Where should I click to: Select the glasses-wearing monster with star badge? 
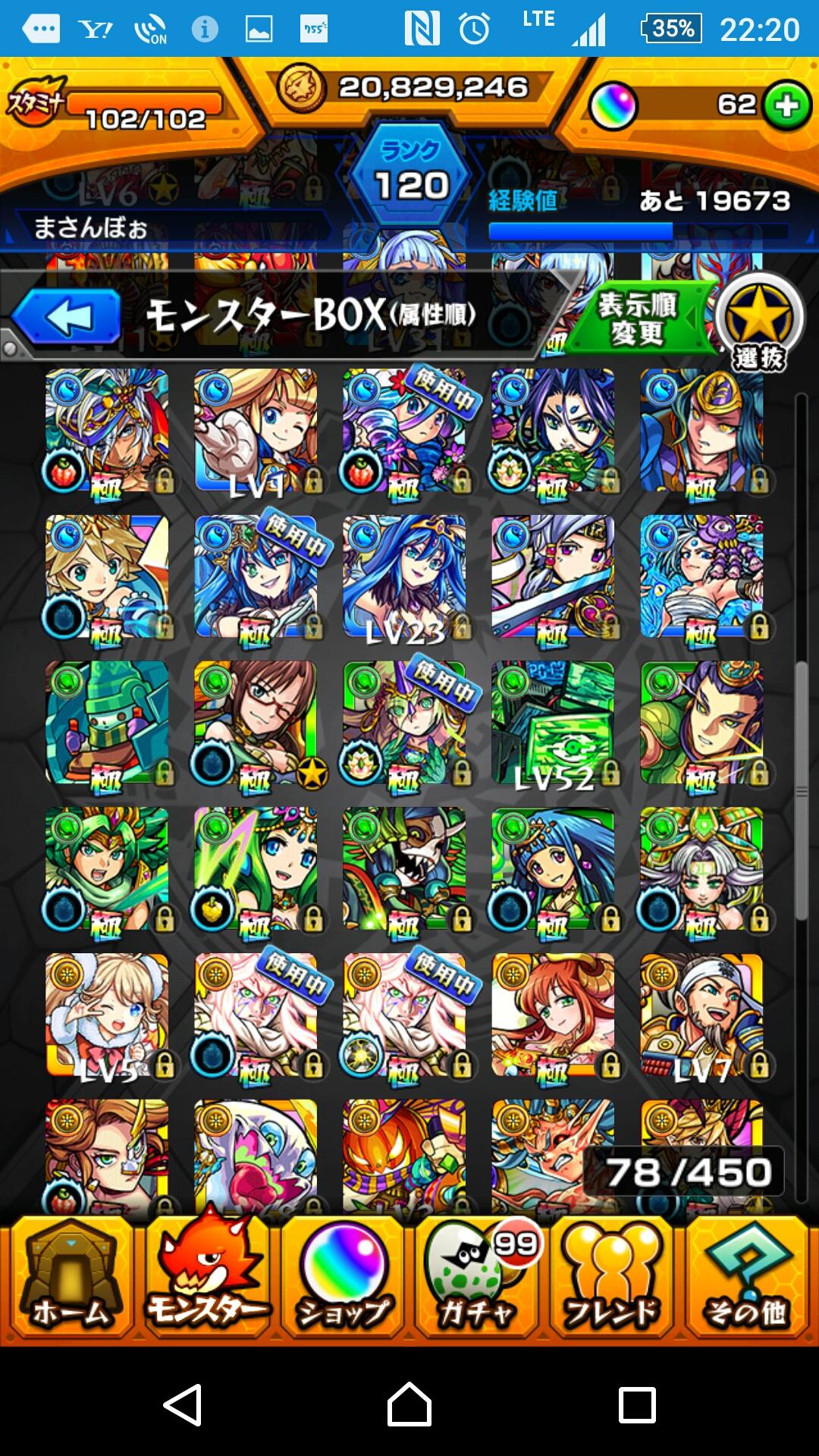coord(256,723)
